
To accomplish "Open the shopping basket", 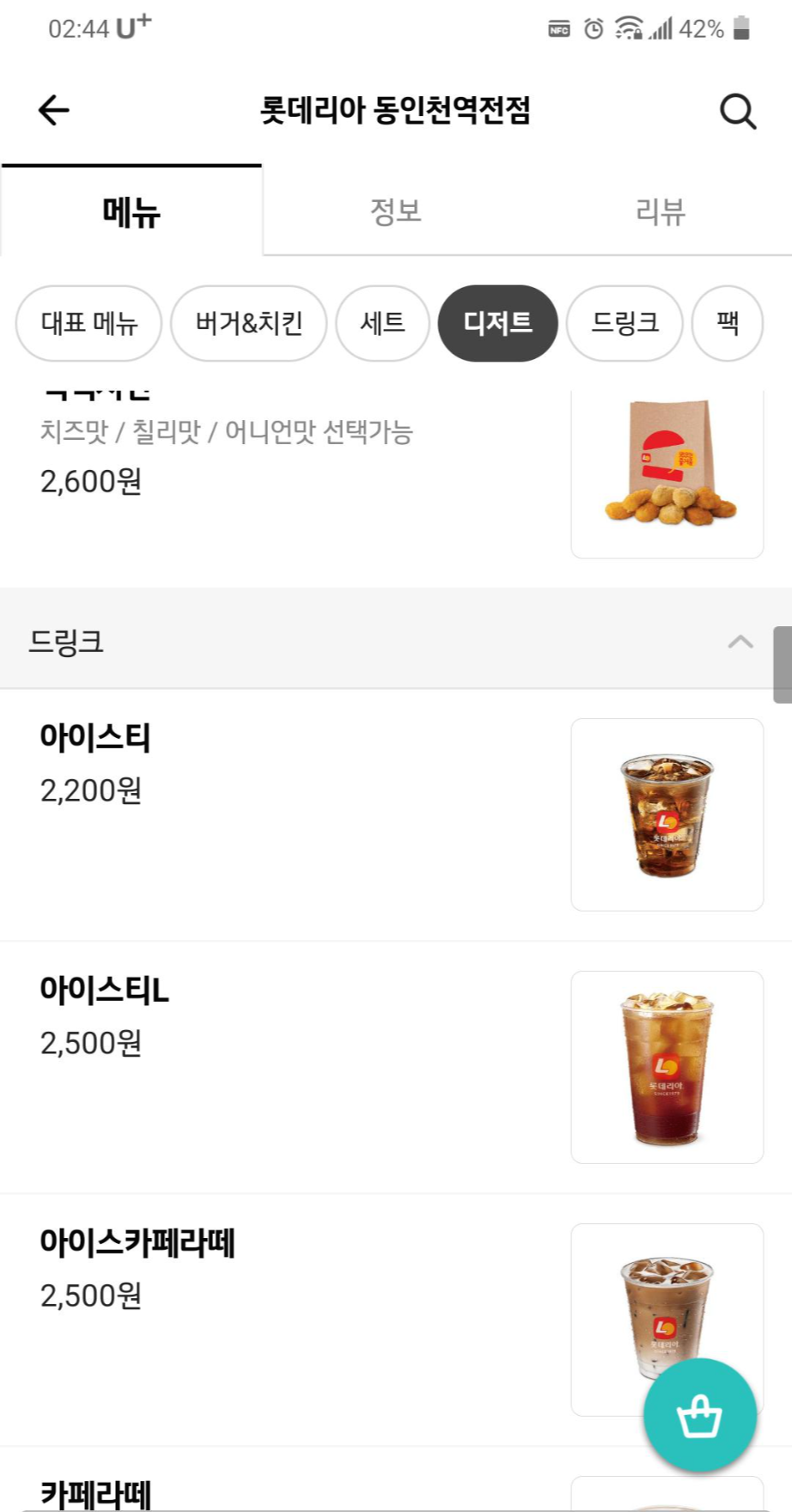I will point(699,1415).
